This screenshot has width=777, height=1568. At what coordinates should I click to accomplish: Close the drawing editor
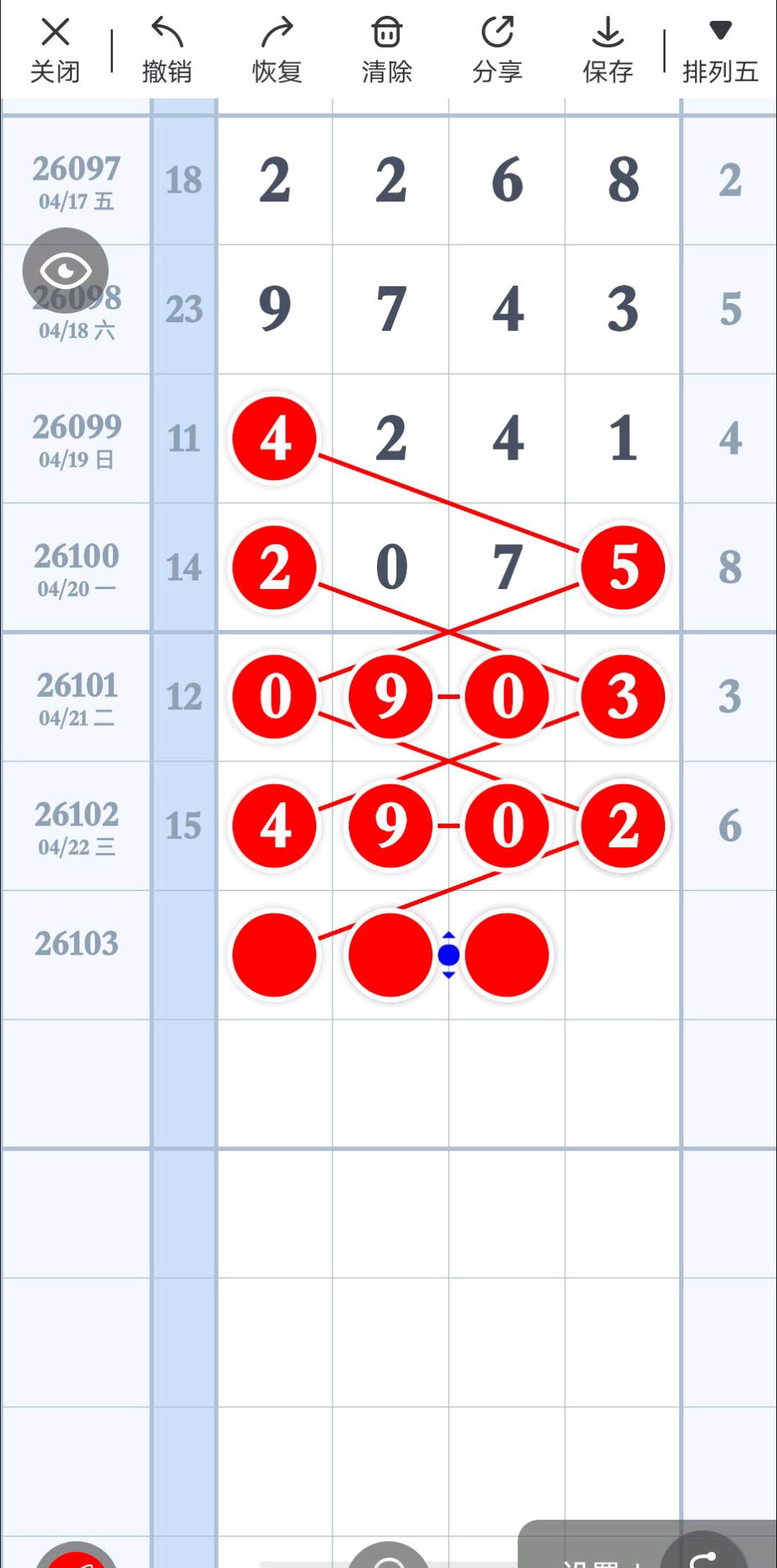(x=55, y=50)
